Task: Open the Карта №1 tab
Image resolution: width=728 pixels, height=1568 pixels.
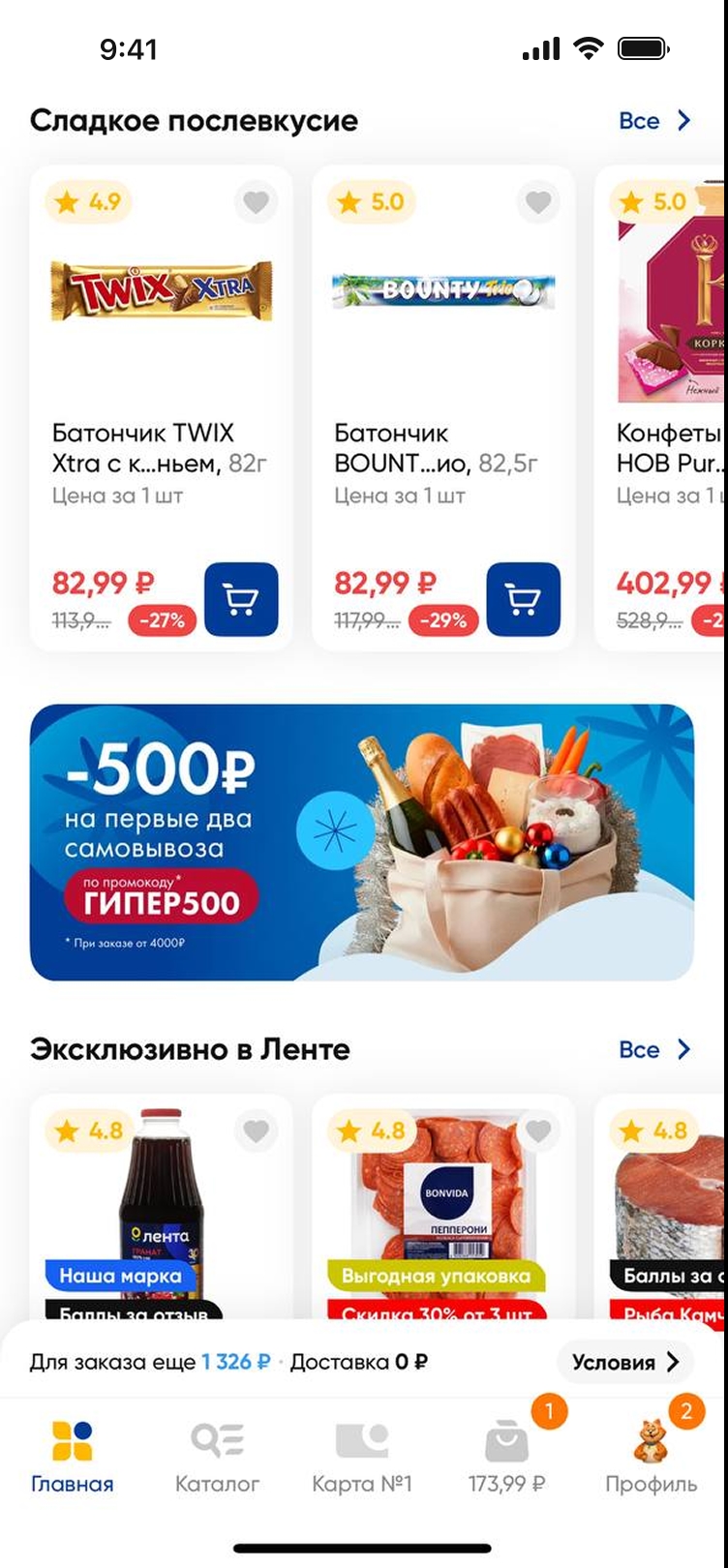Action: pos(362,1457)
